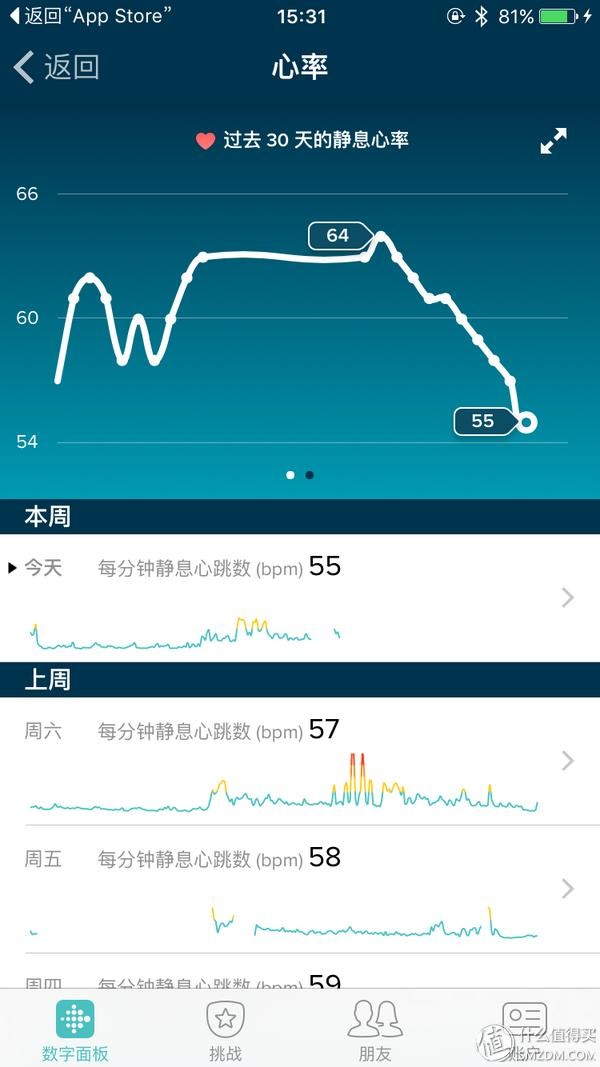600x1067 pixels.
Task: Open the account tab with ID card icon
Action: (x=524, y=1028)
